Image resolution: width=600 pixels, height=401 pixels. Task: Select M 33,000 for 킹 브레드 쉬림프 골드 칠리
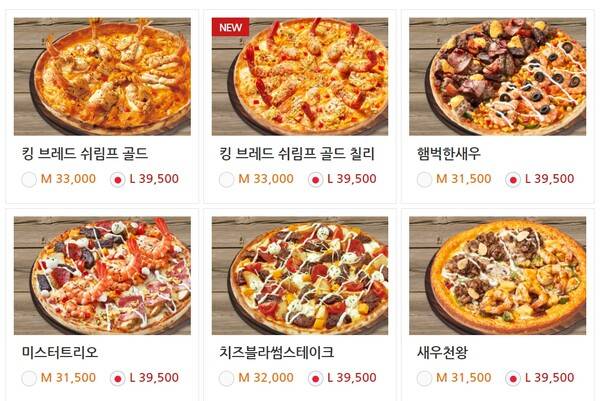coord(226,180)
